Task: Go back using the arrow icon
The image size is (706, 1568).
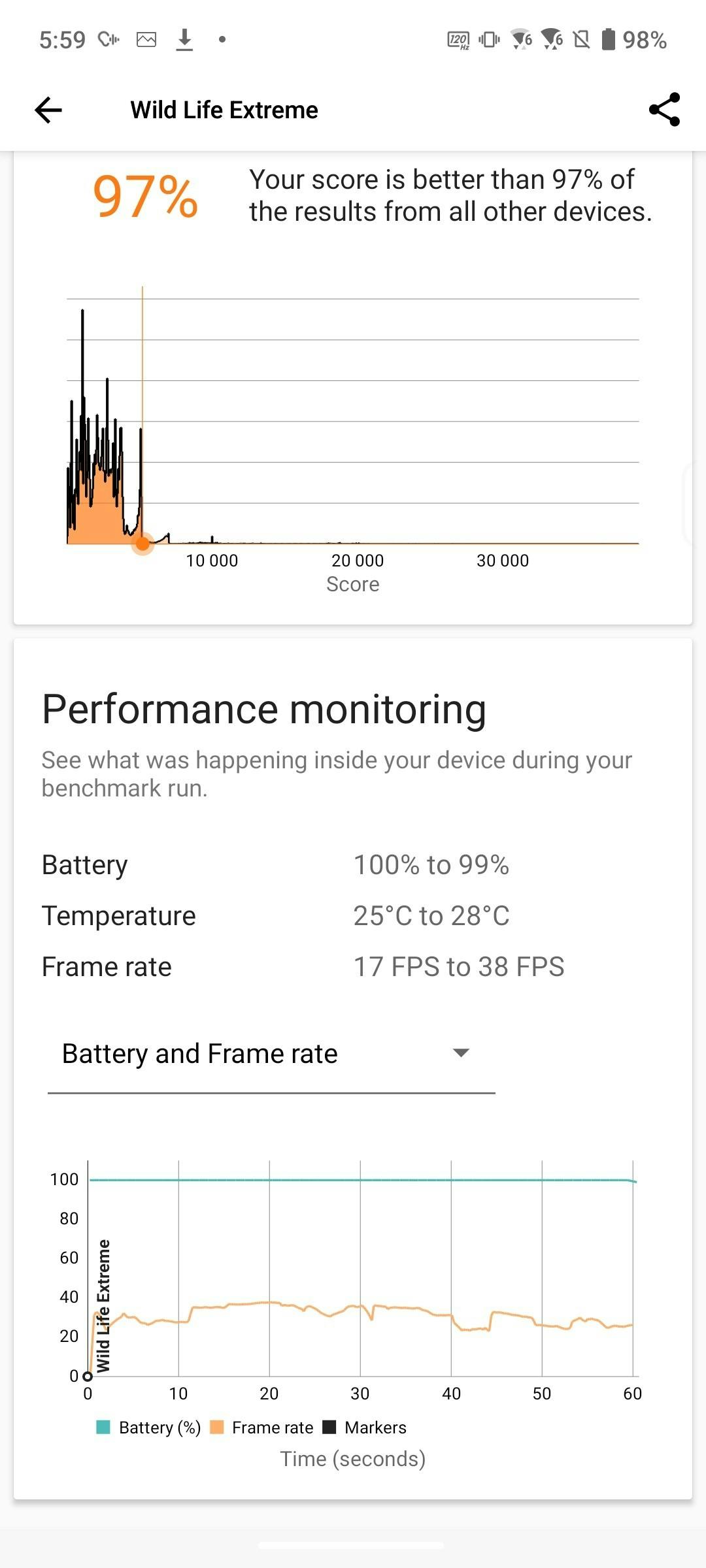Action: [48, 110]
